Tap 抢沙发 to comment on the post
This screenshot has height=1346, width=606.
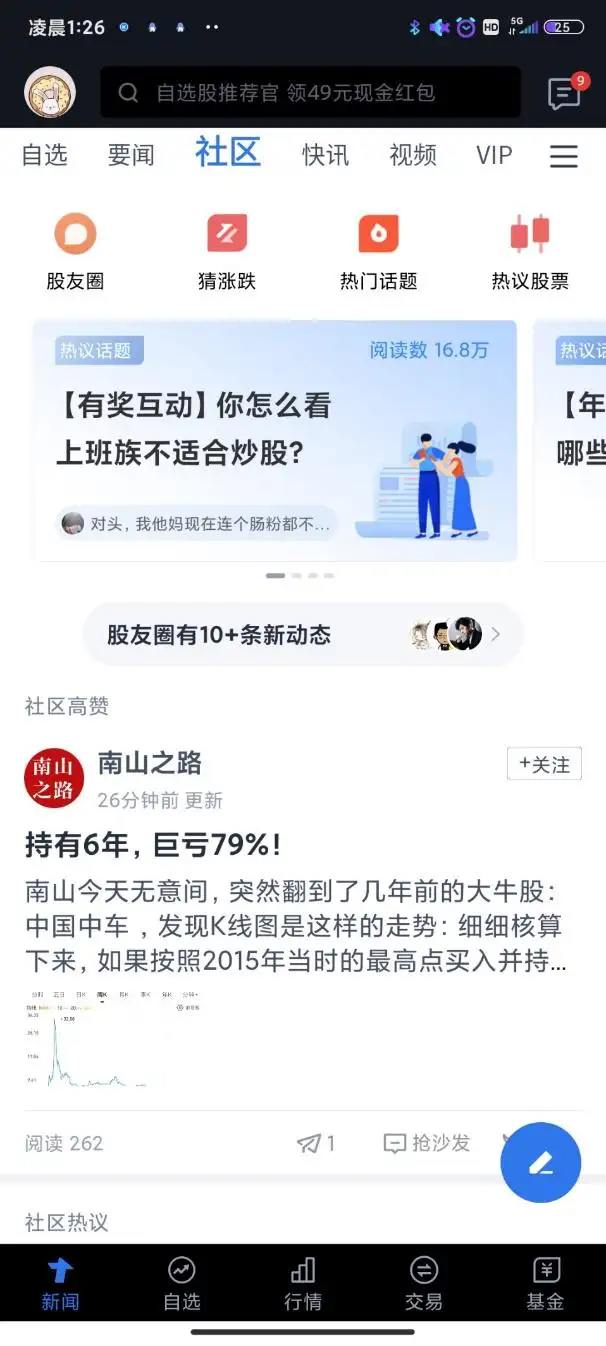pyautogui.click(x=427, y=1143)
